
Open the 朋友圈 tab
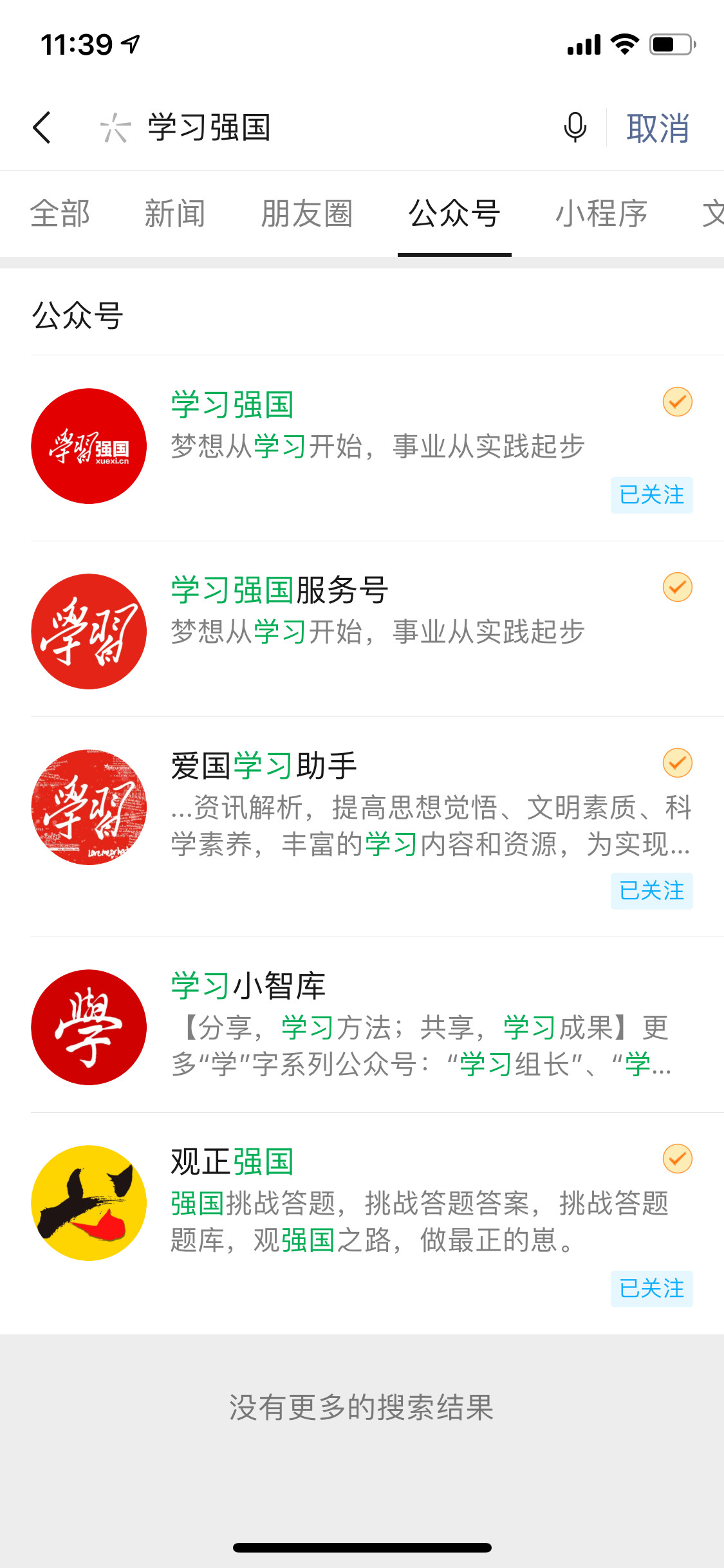pyautogui.click(x=307, y=214)
